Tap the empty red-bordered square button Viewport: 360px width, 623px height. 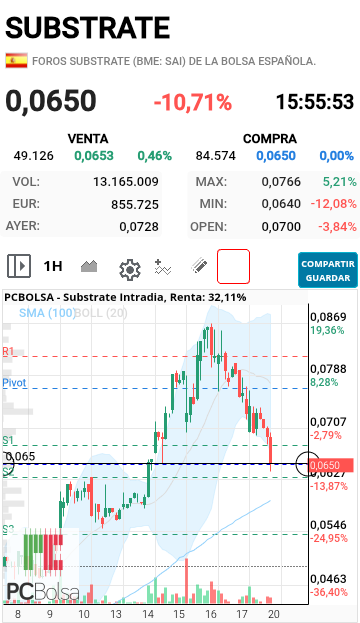click(x=233, y=266)
